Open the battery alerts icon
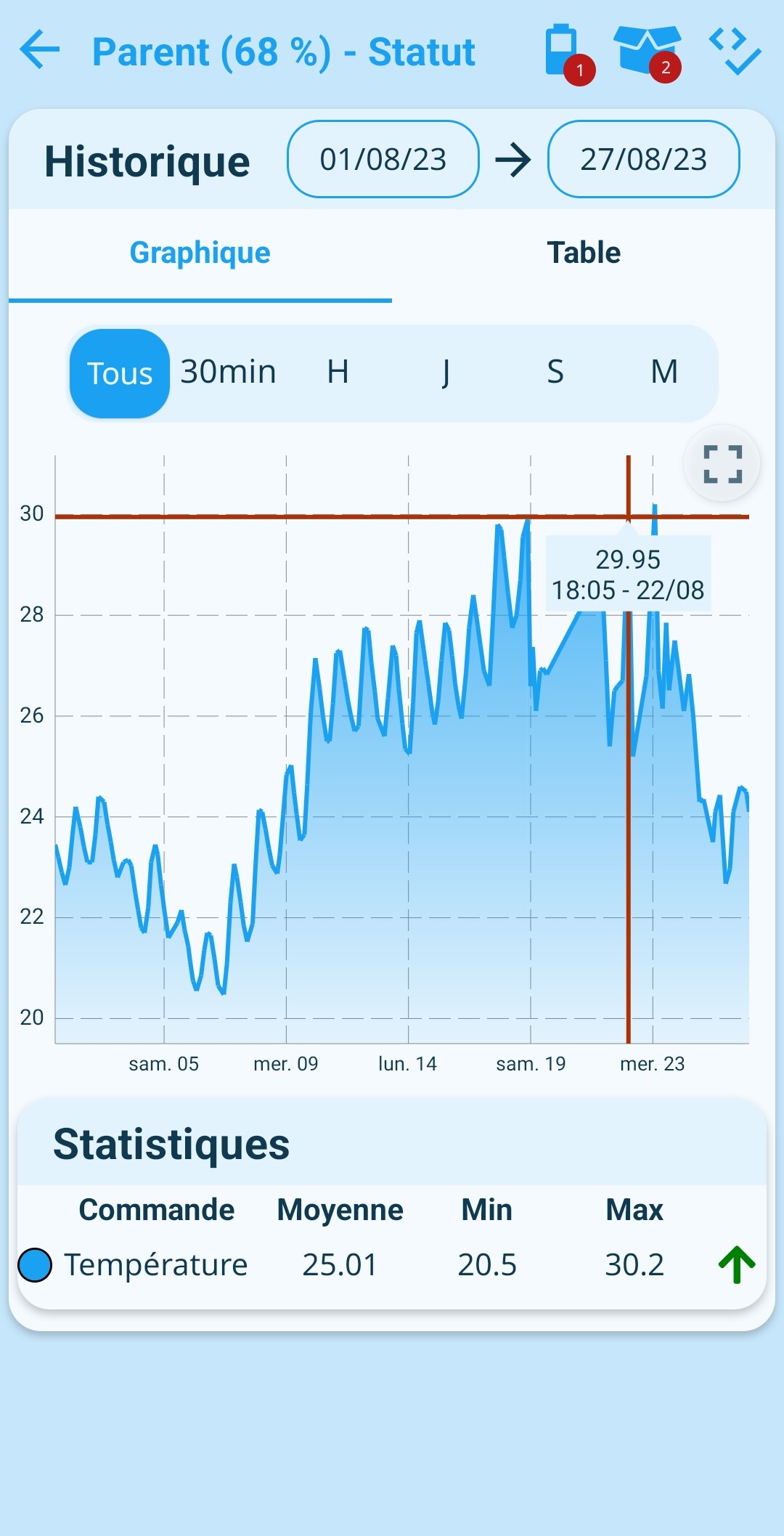Viewport: 784px width, 1536px height. (x=563, y=51)
